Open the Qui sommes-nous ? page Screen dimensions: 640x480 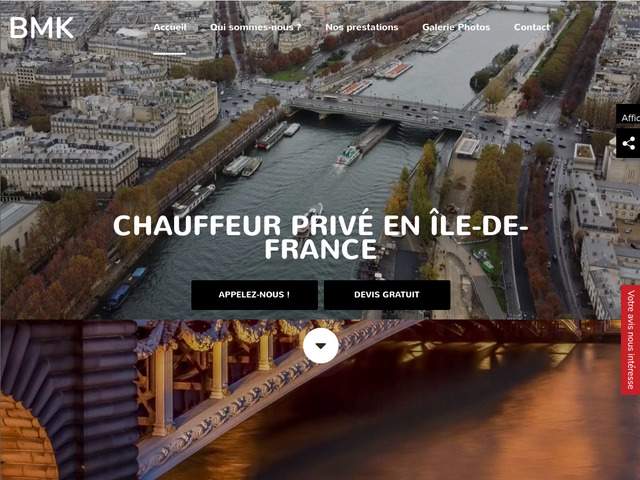(x=255, y=27)
